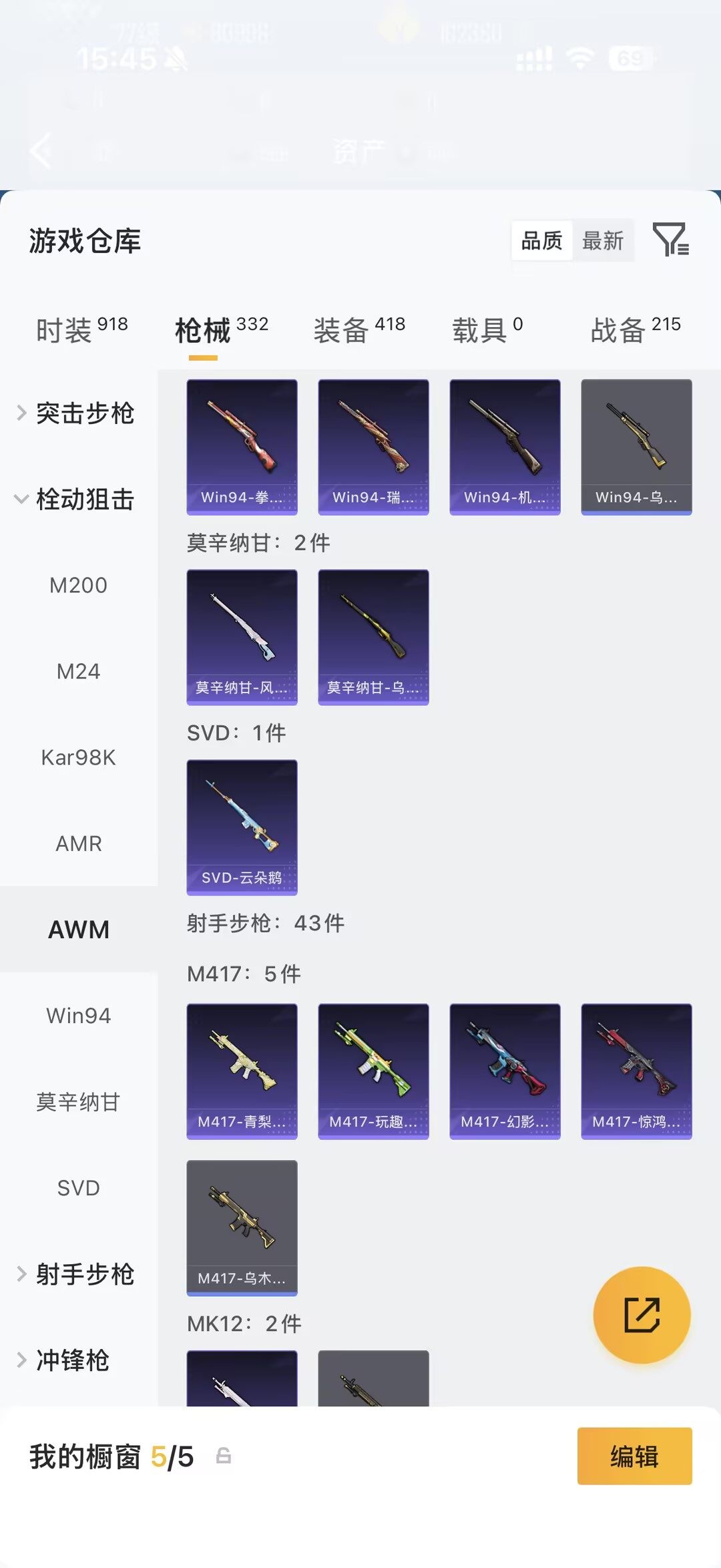Open the filter funnel icon
Viewport: 721px width, 1568px height.
tap(671, 240)
